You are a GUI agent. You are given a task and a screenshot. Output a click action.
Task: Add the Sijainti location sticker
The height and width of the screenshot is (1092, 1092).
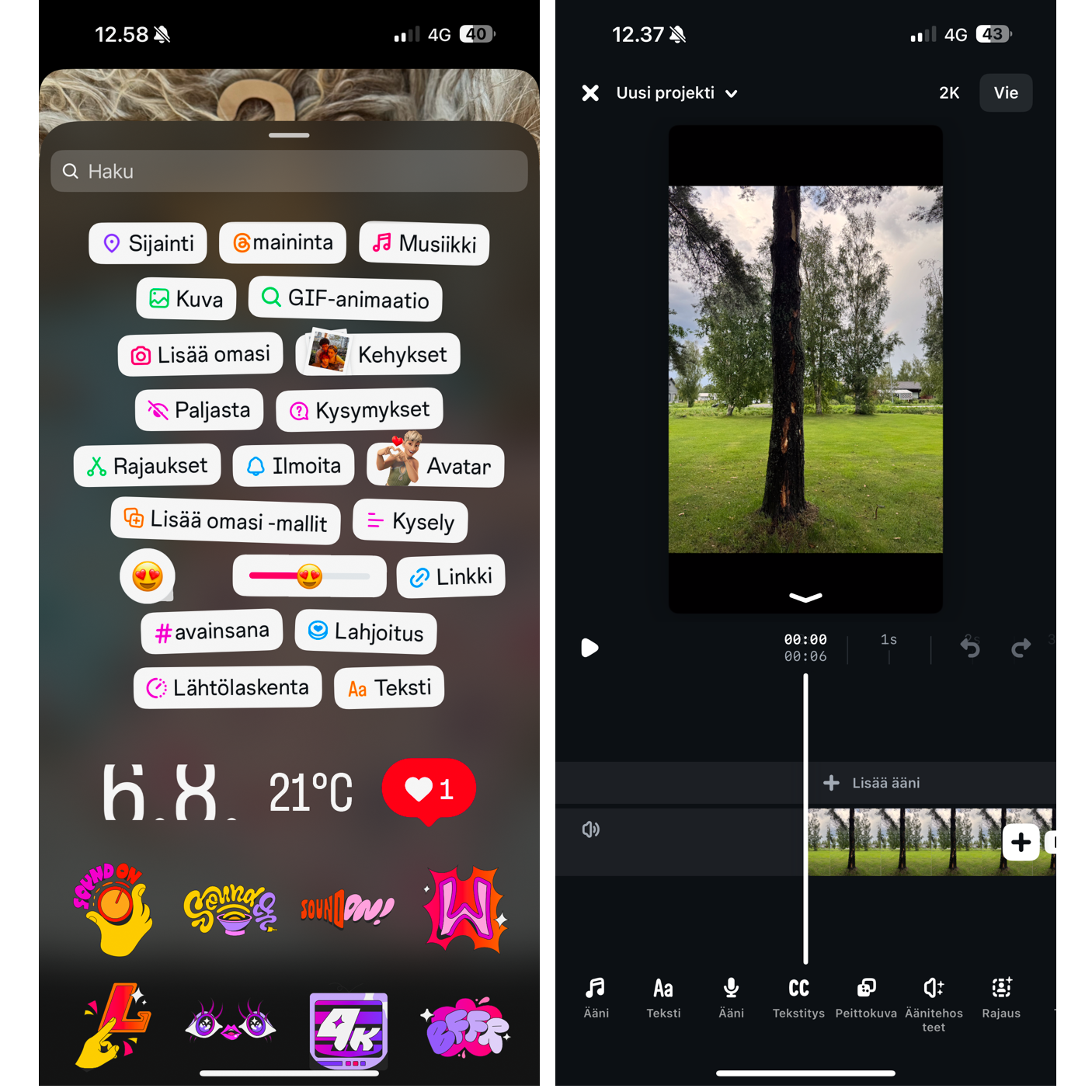click(x=148, y=244)
